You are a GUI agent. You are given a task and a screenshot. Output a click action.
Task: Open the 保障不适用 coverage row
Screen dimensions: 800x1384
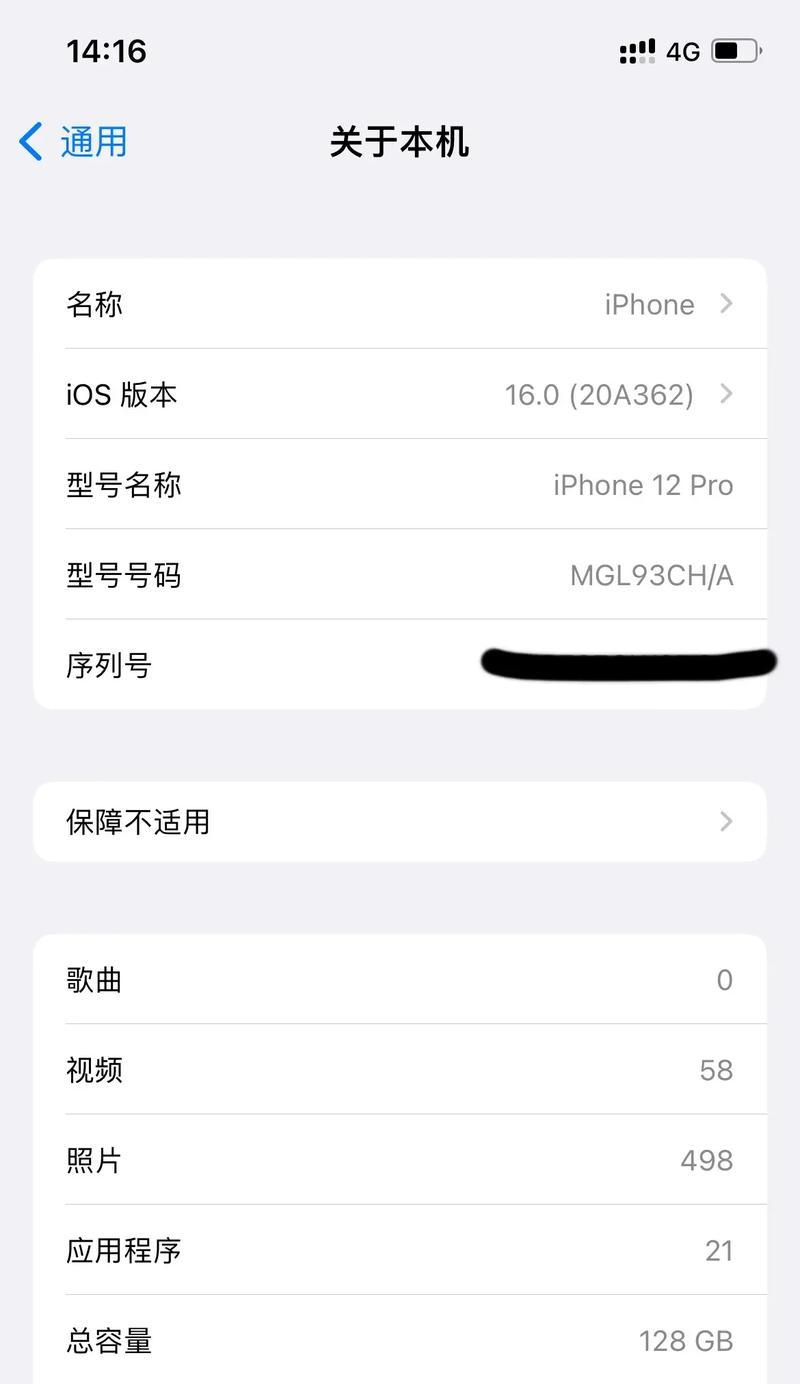click(x=400, y=822)
